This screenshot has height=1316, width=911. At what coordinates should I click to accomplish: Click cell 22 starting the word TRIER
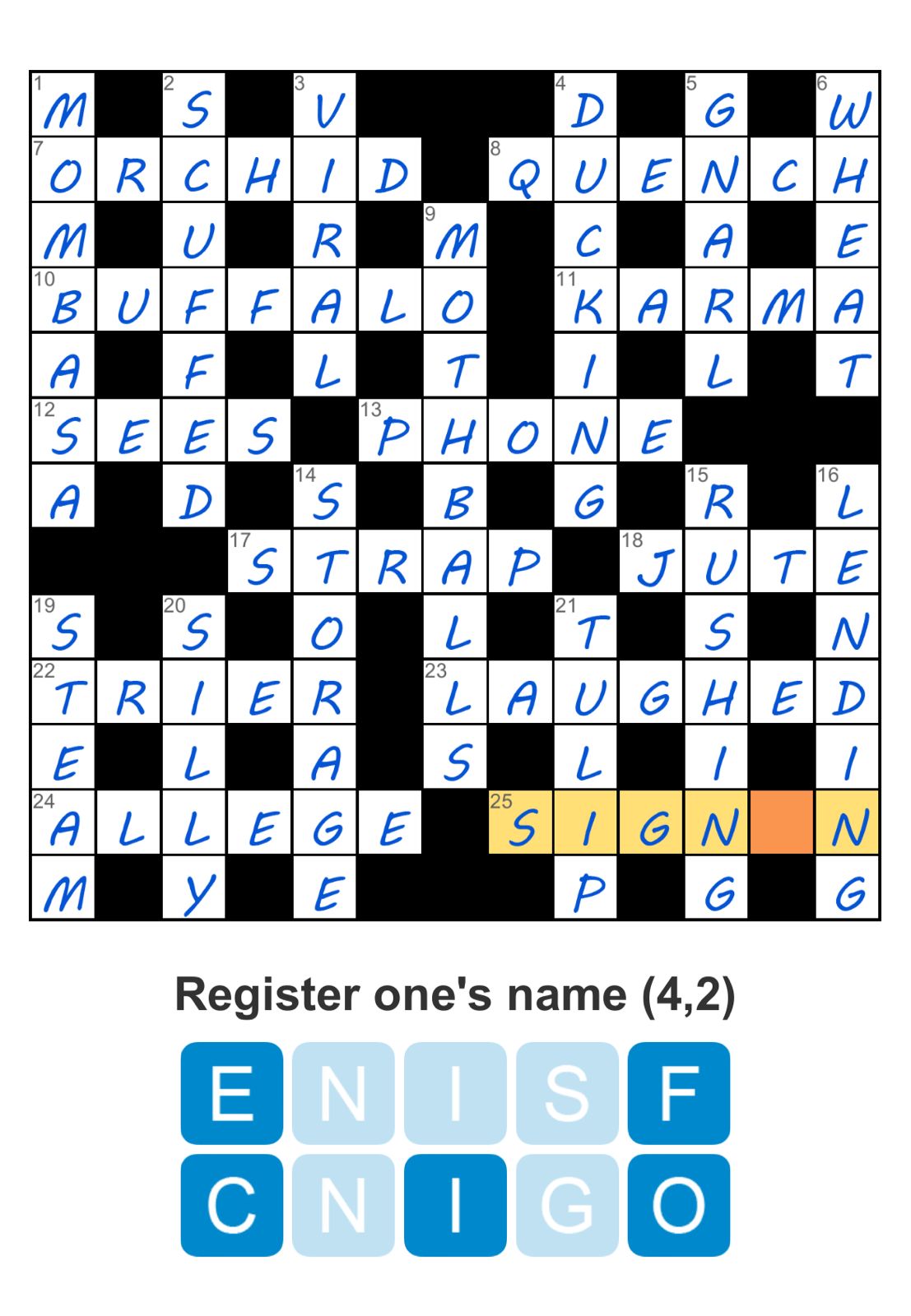tap(67, 693)
